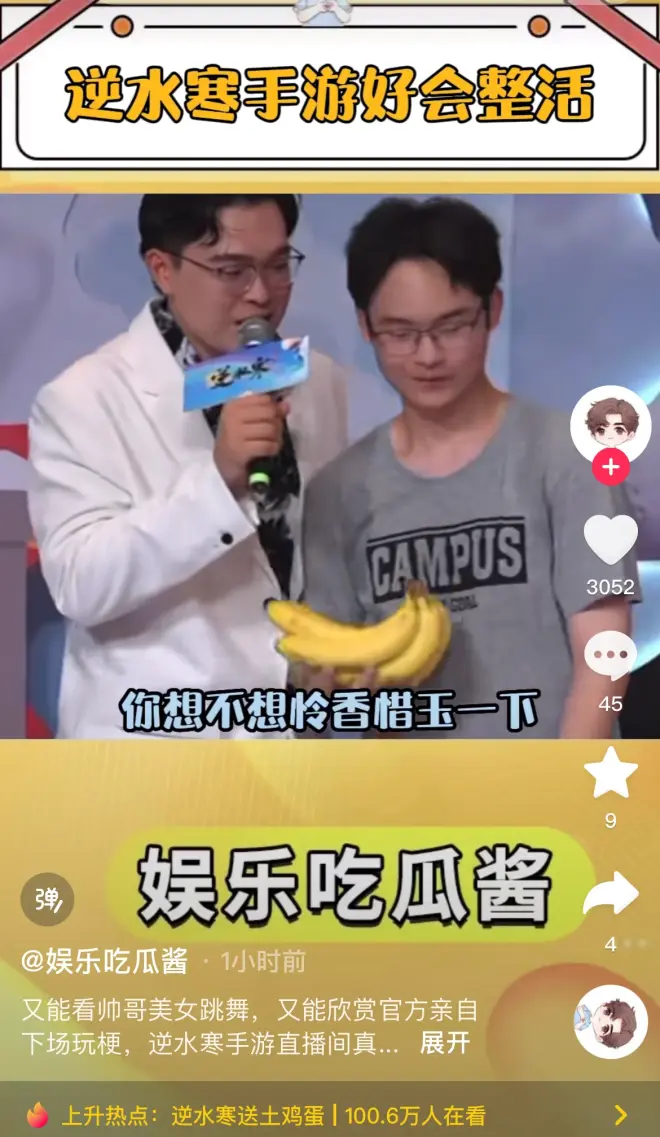Open the uploader's avatar profile

coord(610,424)
